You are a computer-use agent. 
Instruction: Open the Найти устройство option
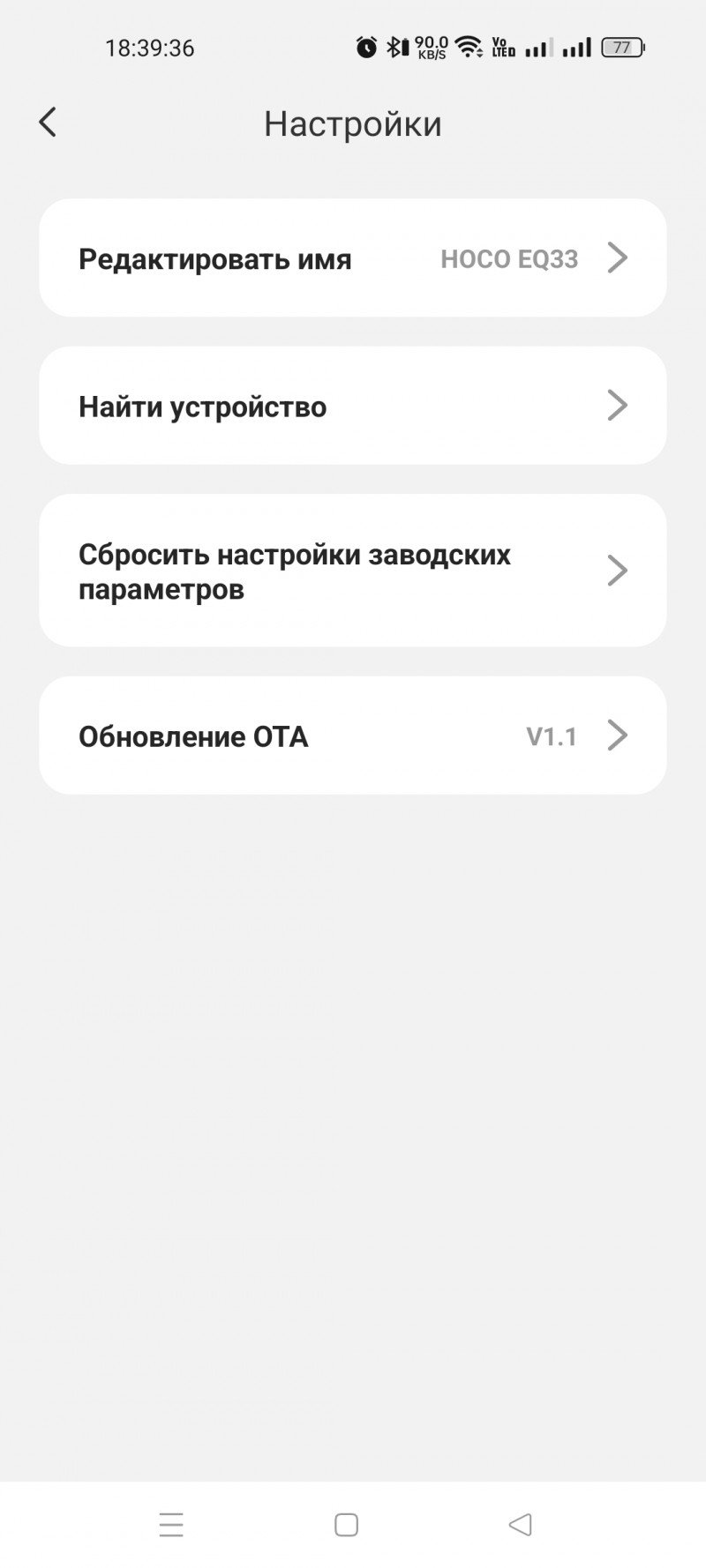tap(352, 406)
